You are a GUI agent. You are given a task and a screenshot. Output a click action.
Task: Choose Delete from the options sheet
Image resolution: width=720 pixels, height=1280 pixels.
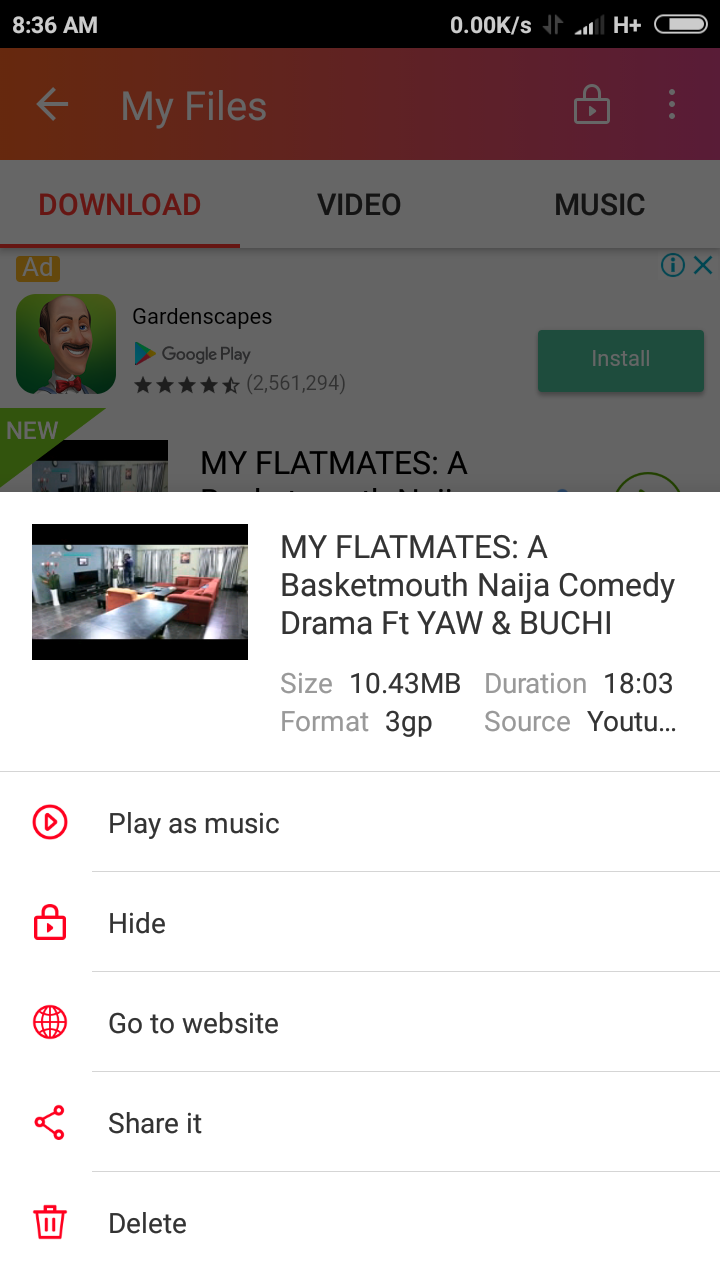pos(147,1222)
